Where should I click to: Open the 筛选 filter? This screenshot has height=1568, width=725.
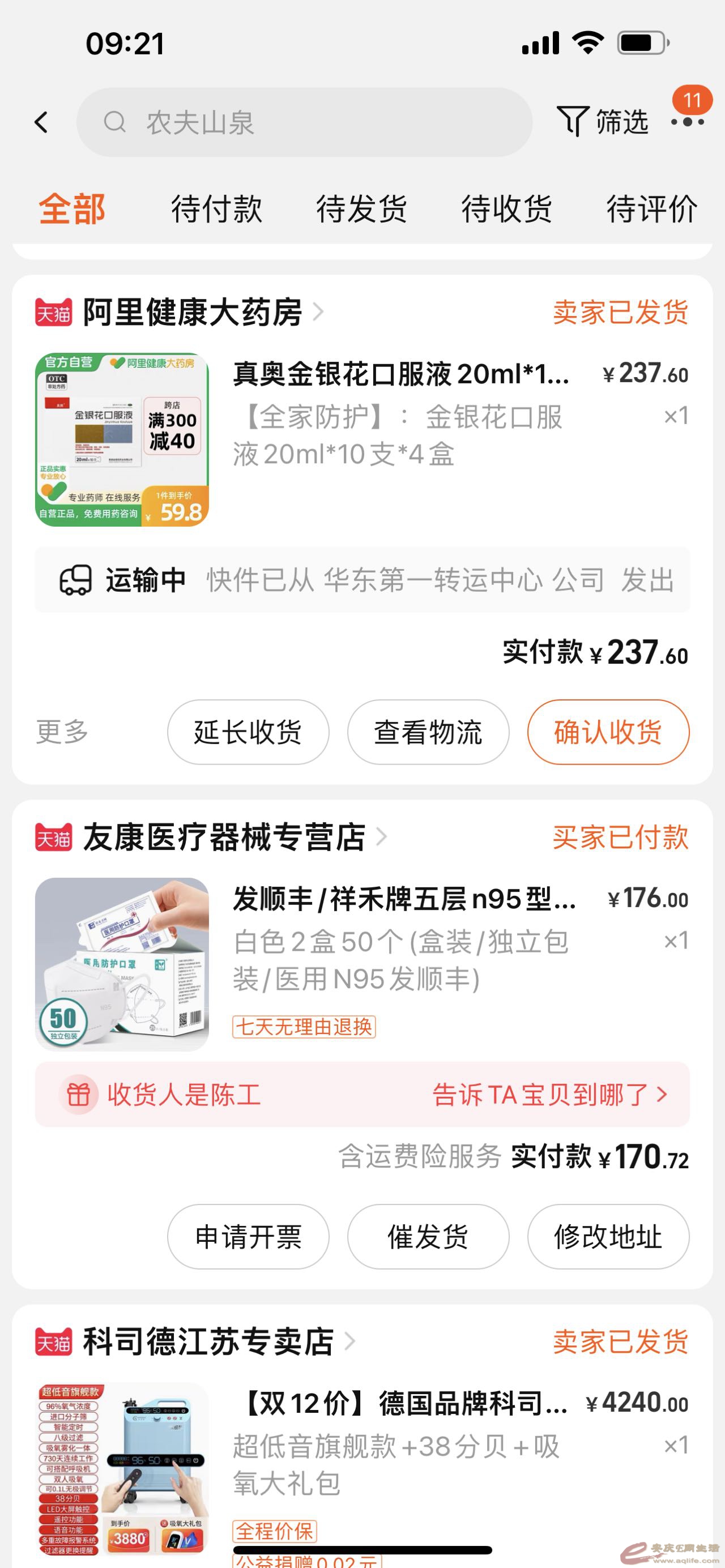pyautogui.click(x=603, y=122)
